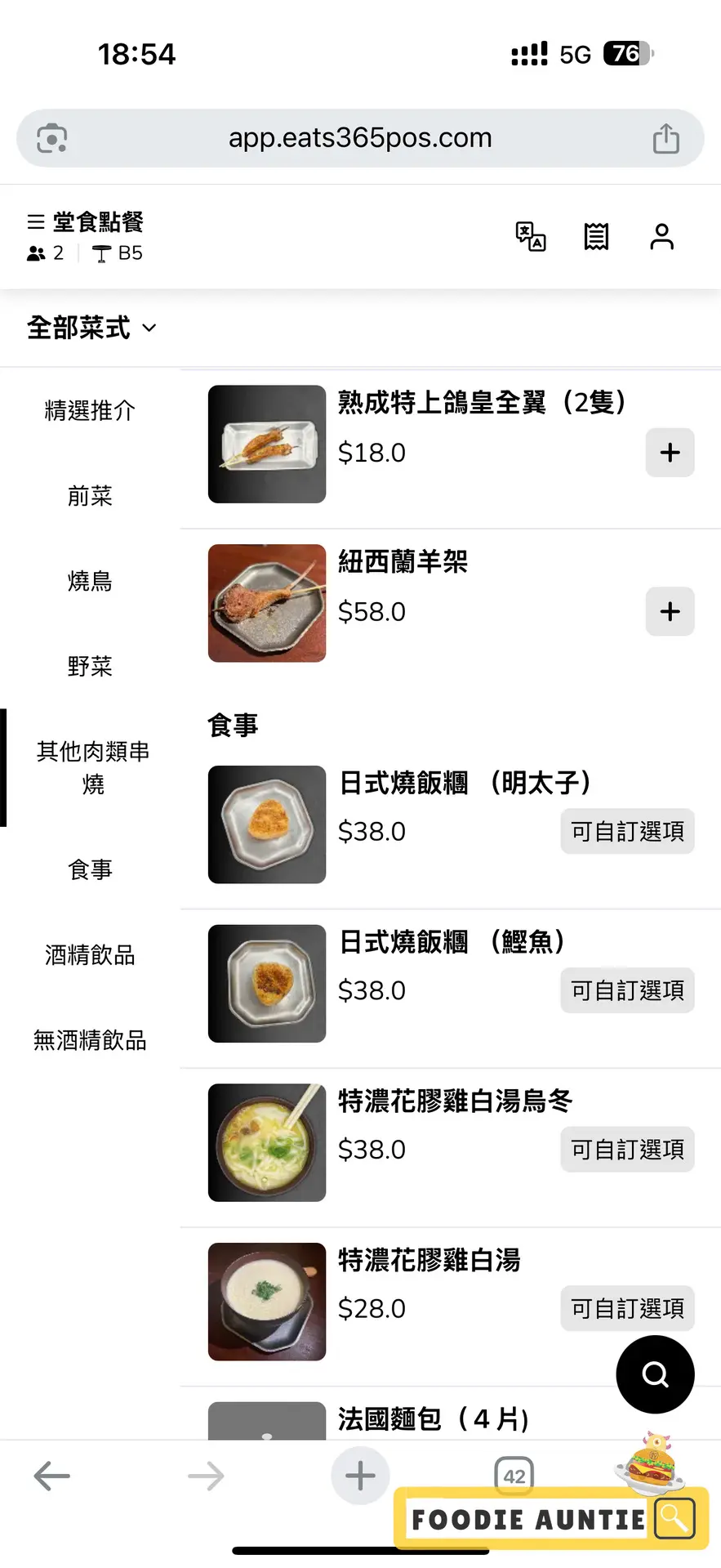Share this page from the address bar
Image resolution: width=721 pixels, height=1568 pixels.
665,138
